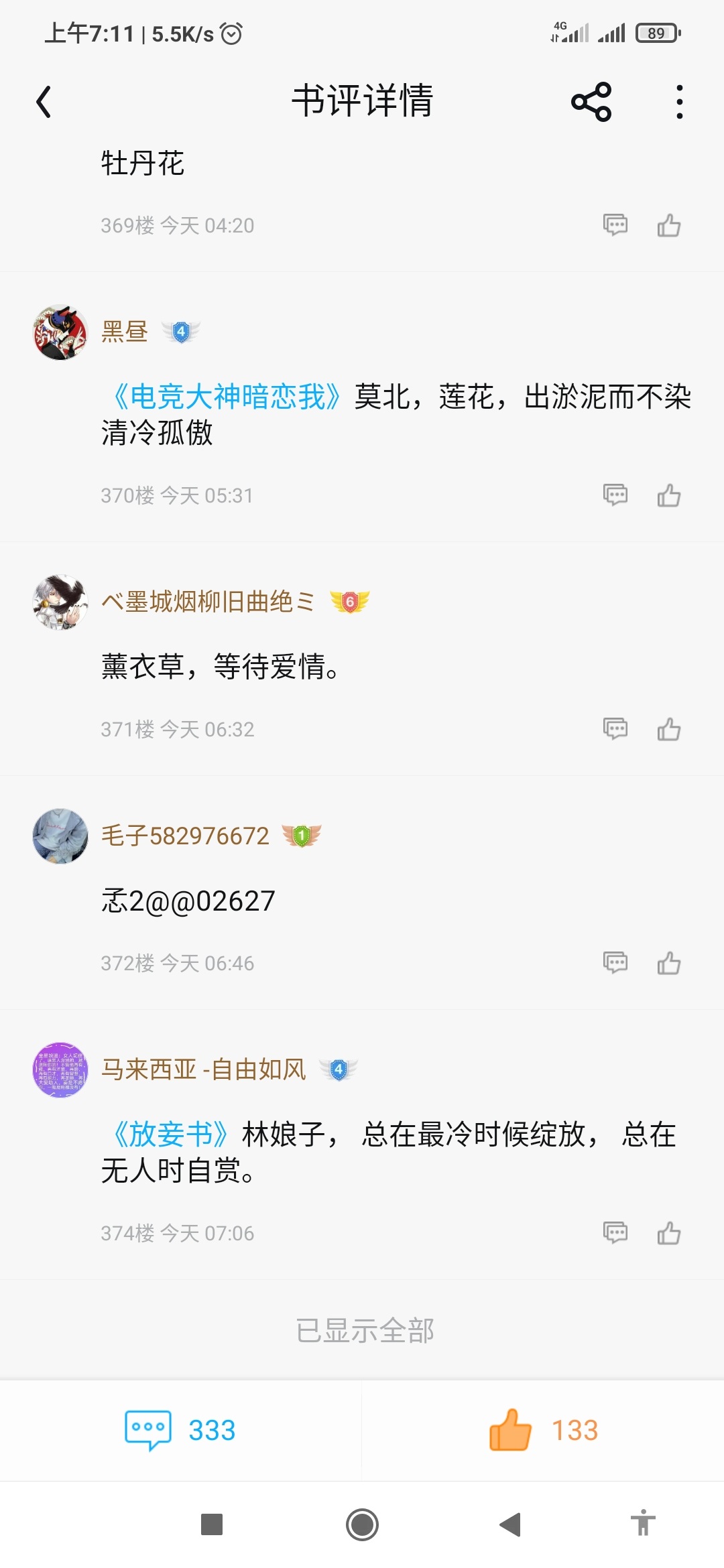The image size is (724, 1568).
Task: Reply to 马来西亚-自由如风's 374楼 comment
Action: tap(615, 1233)
